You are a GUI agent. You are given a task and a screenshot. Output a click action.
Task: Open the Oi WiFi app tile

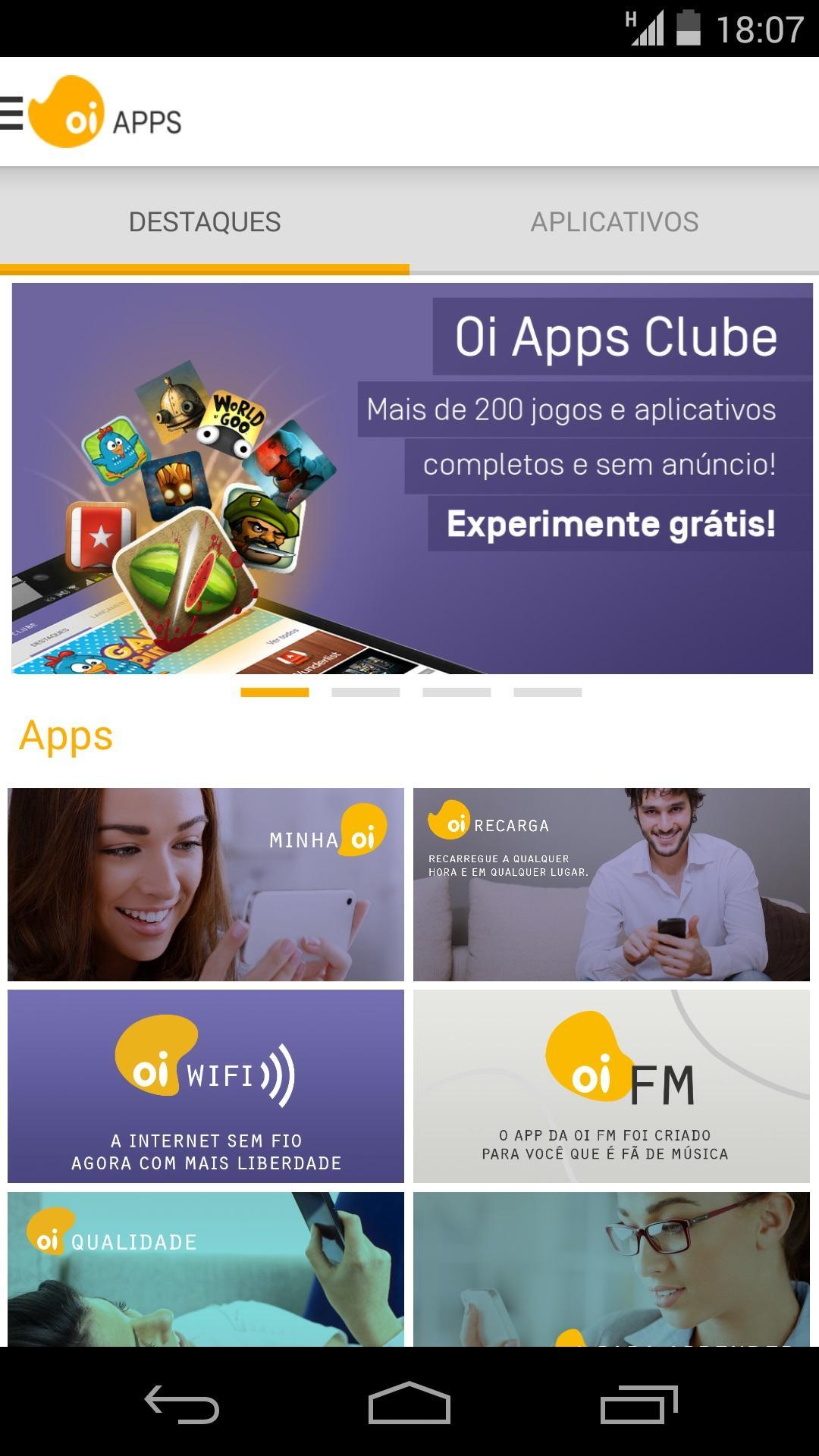206,1086
